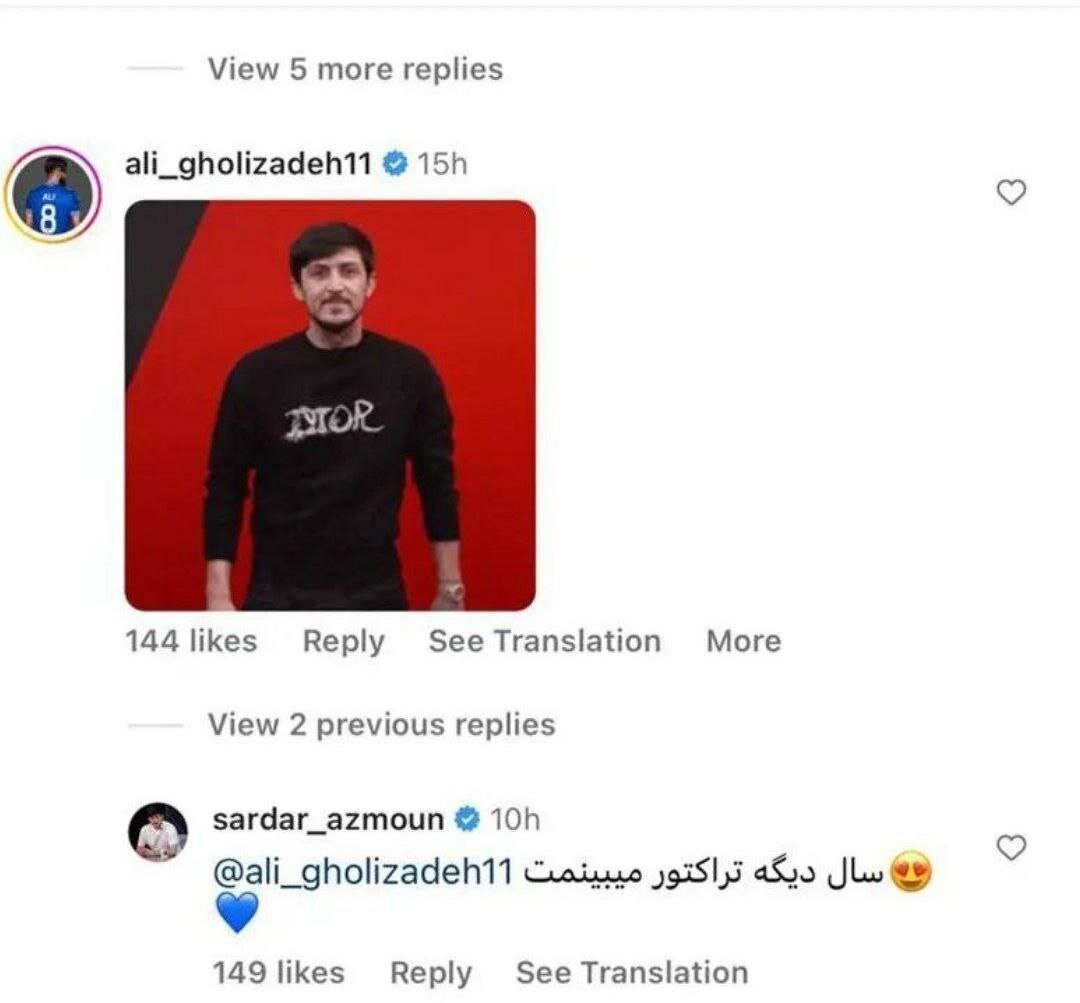Tap the @ali_gholizadeh11 mention in the reply

tap(363, 872)
